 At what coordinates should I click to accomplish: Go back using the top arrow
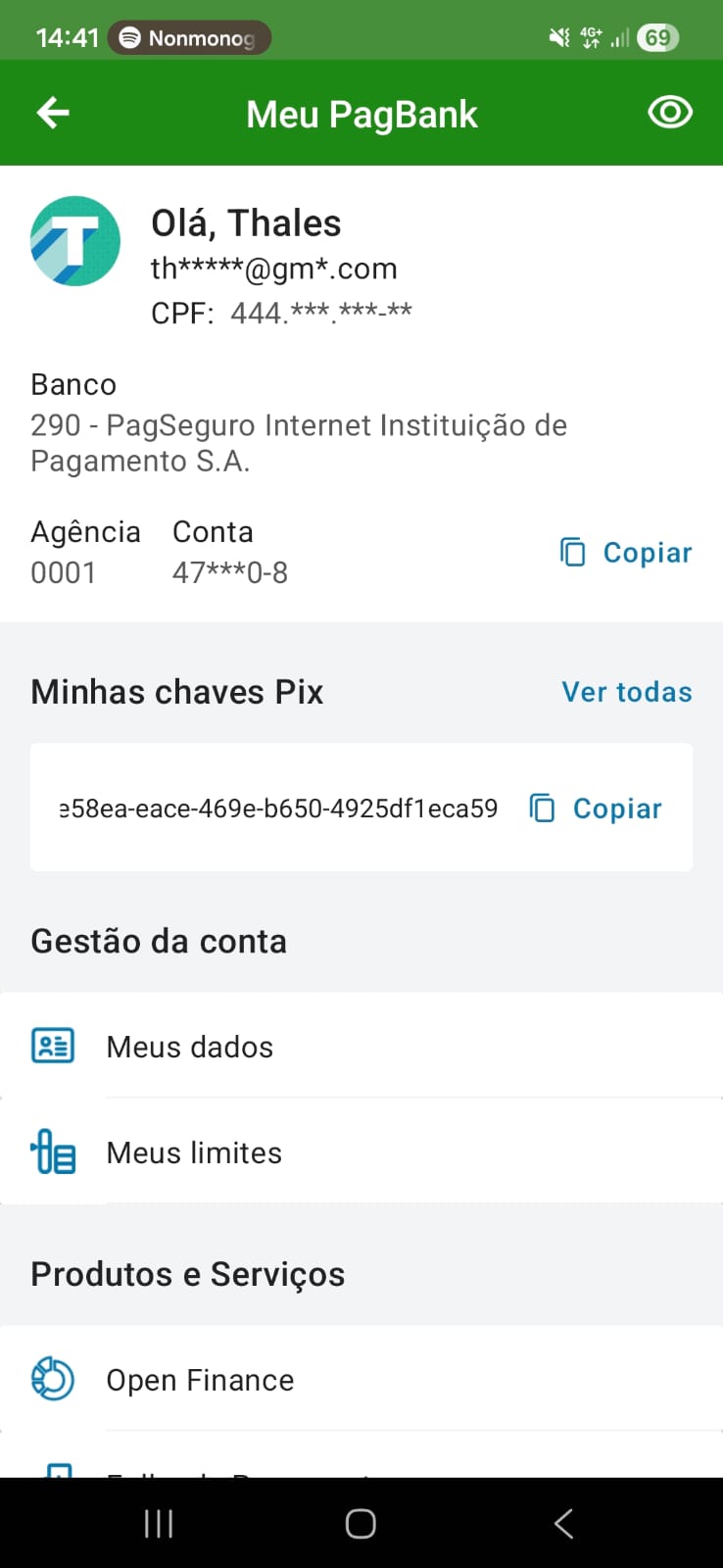pos(53,114)
